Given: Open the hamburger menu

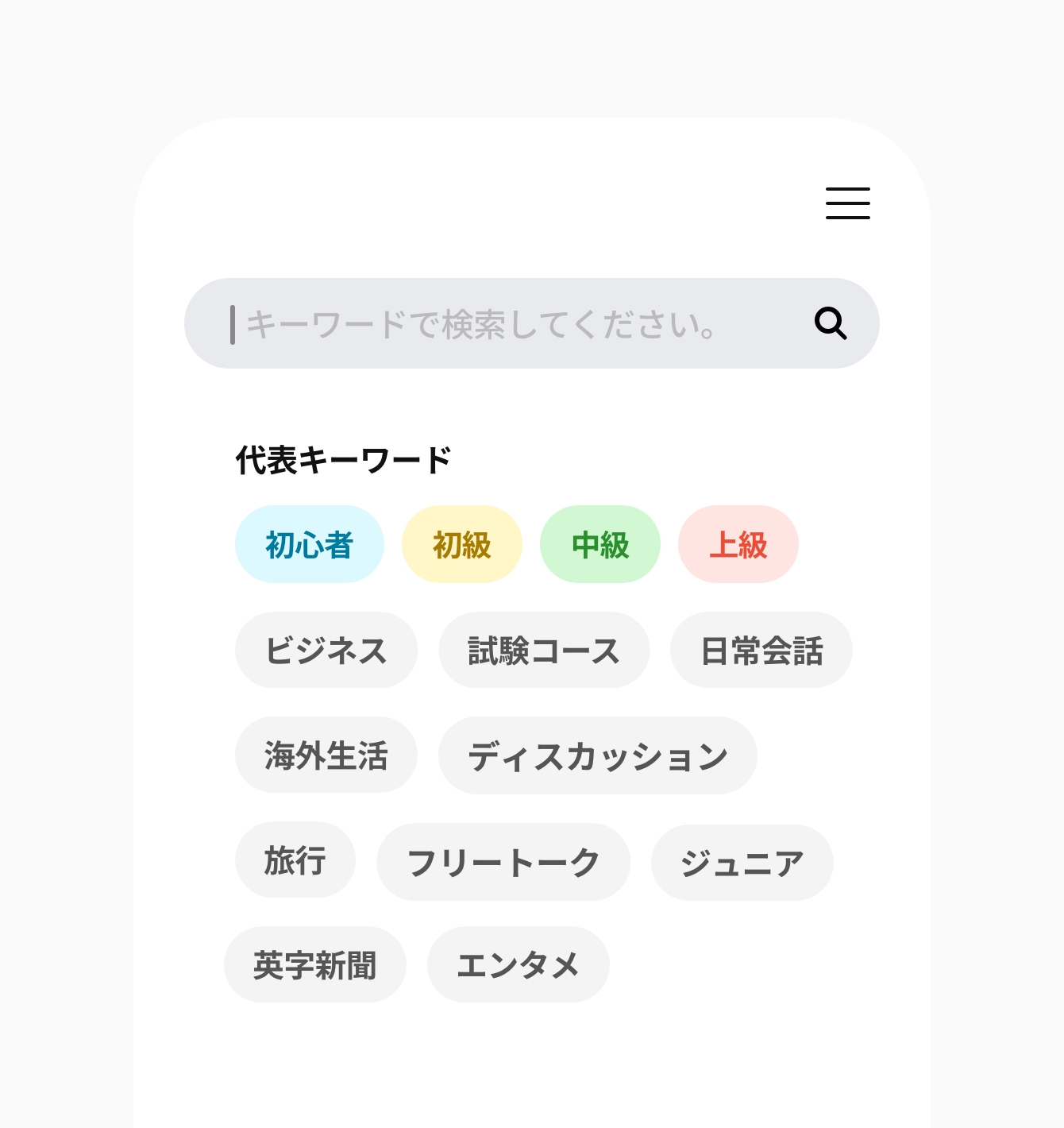Looking at the screenshot, I should pos(847,203).
